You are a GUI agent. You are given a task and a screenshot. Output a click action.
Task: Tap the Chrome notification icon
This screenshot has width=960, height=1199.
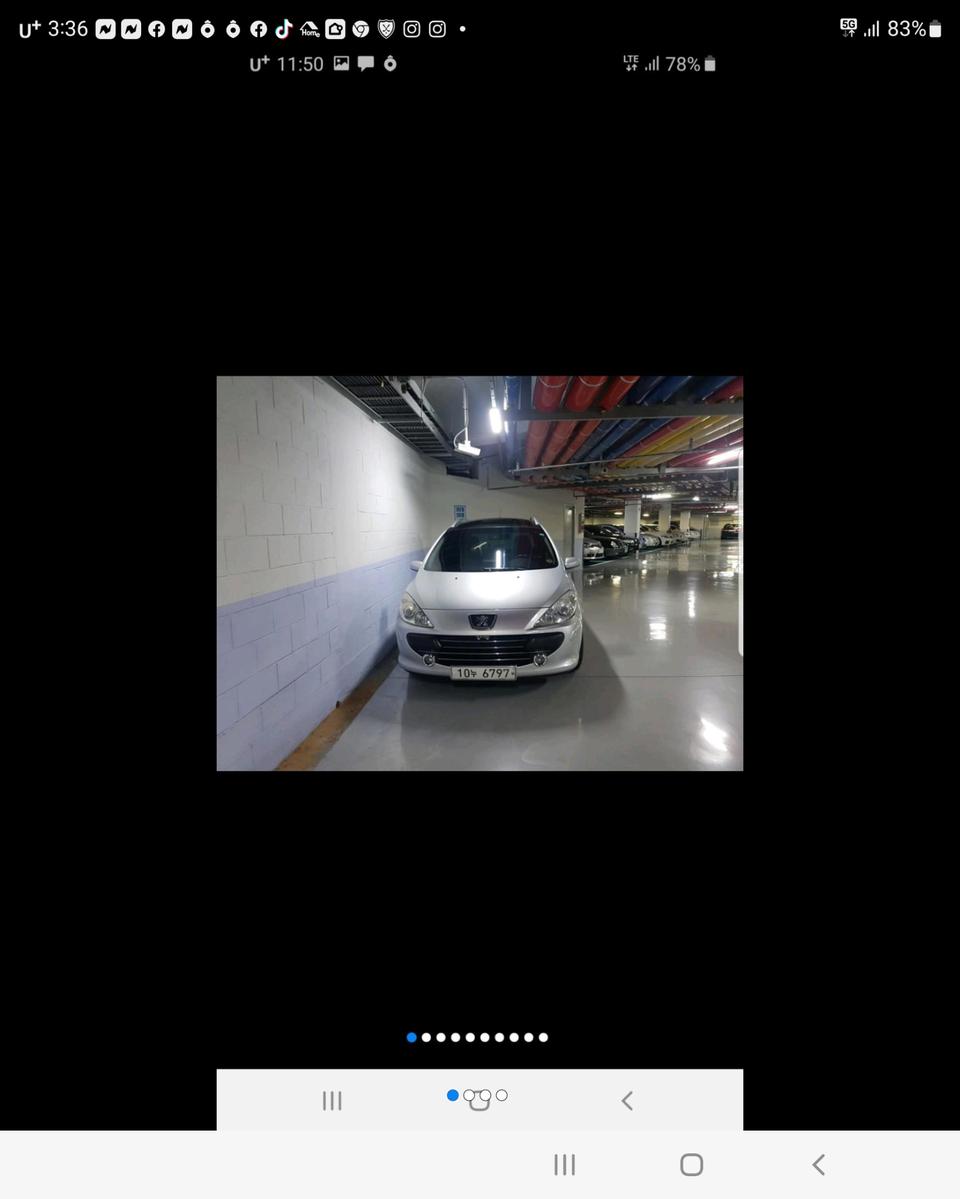360,29
